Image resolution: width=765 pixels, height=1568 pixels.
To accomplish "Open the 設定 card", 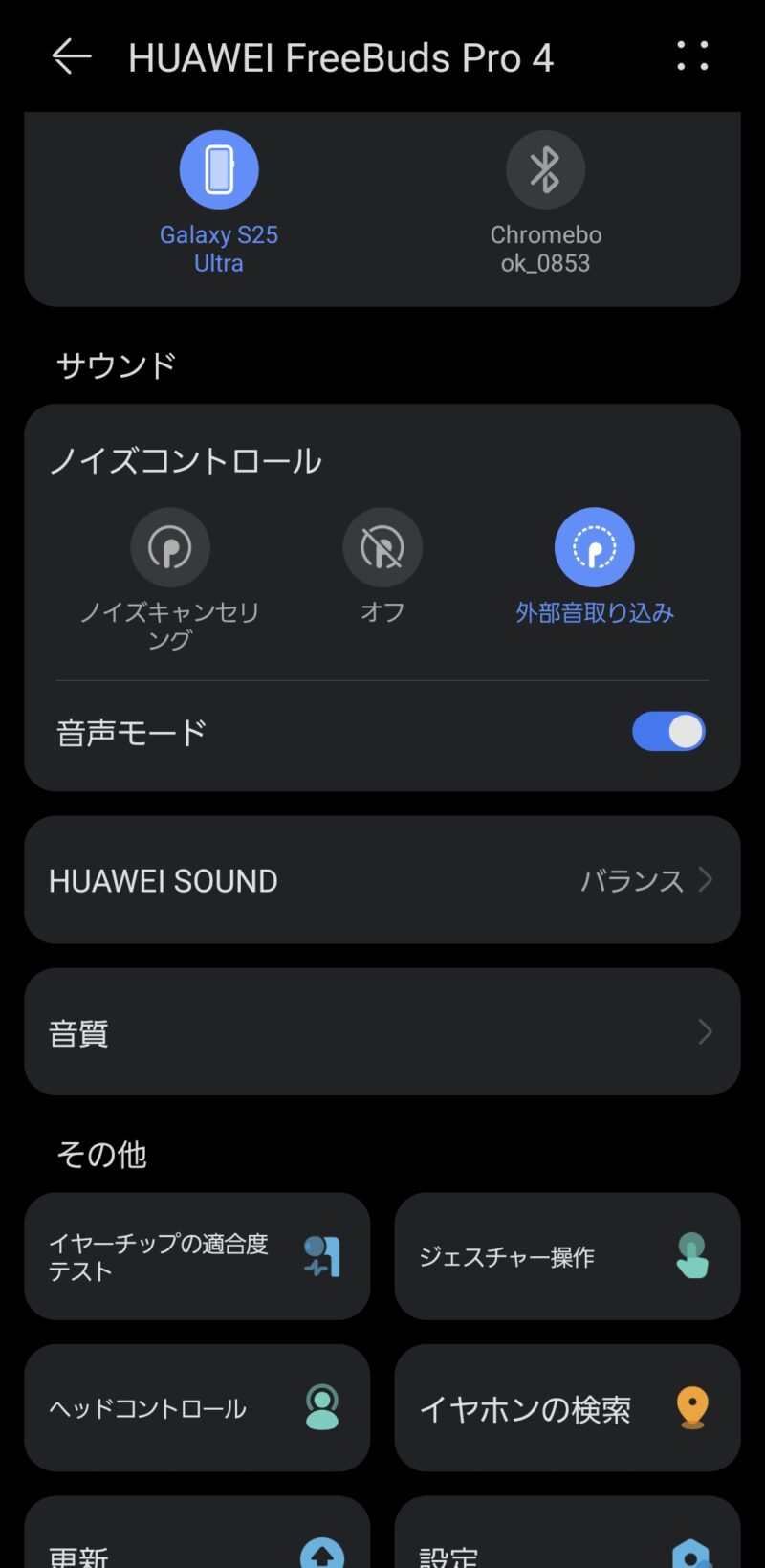I will (x=567, y=1540).
